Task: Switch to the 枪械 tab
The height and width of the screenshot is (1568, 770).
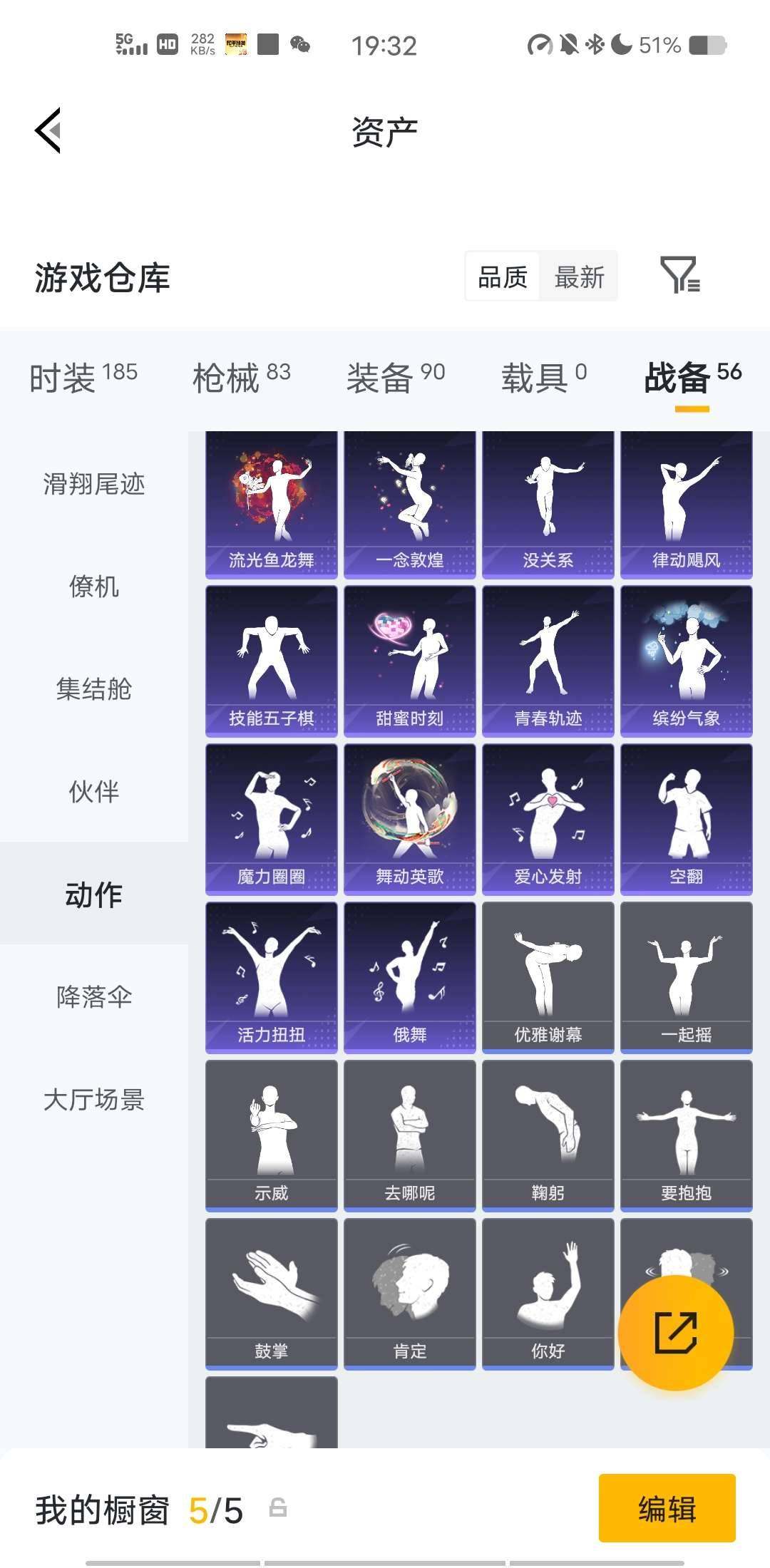Action: pos(227,378)
